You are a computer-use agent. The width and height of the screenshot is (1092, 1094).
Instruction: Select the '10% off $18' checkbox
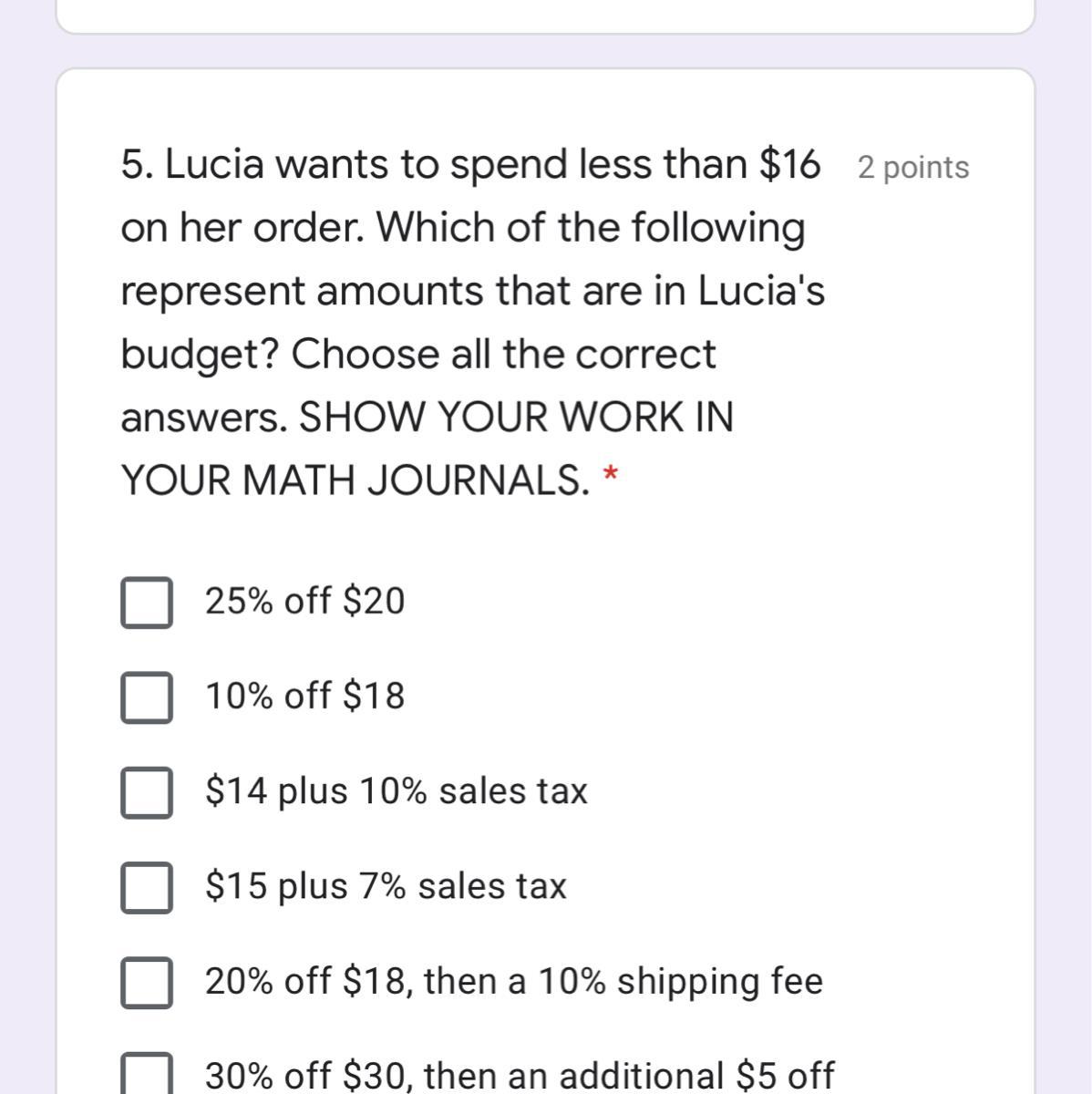click(x=146, y=697)
